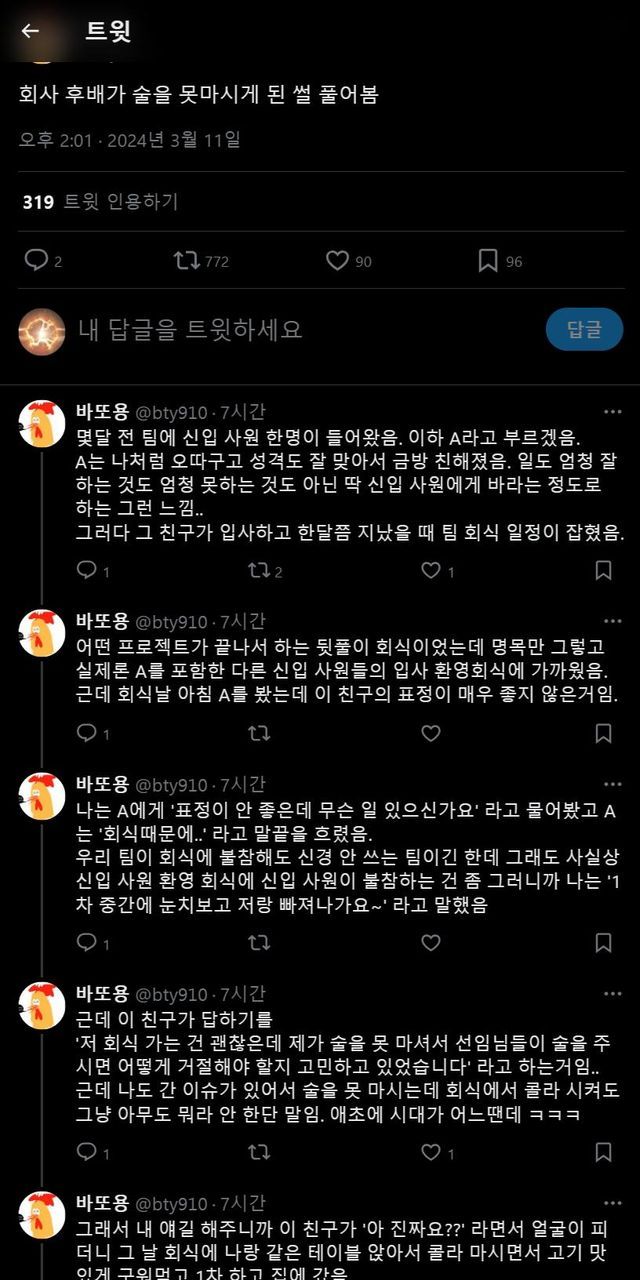
Task: Open your avatar beside the reply field
Action: [42, 330]
